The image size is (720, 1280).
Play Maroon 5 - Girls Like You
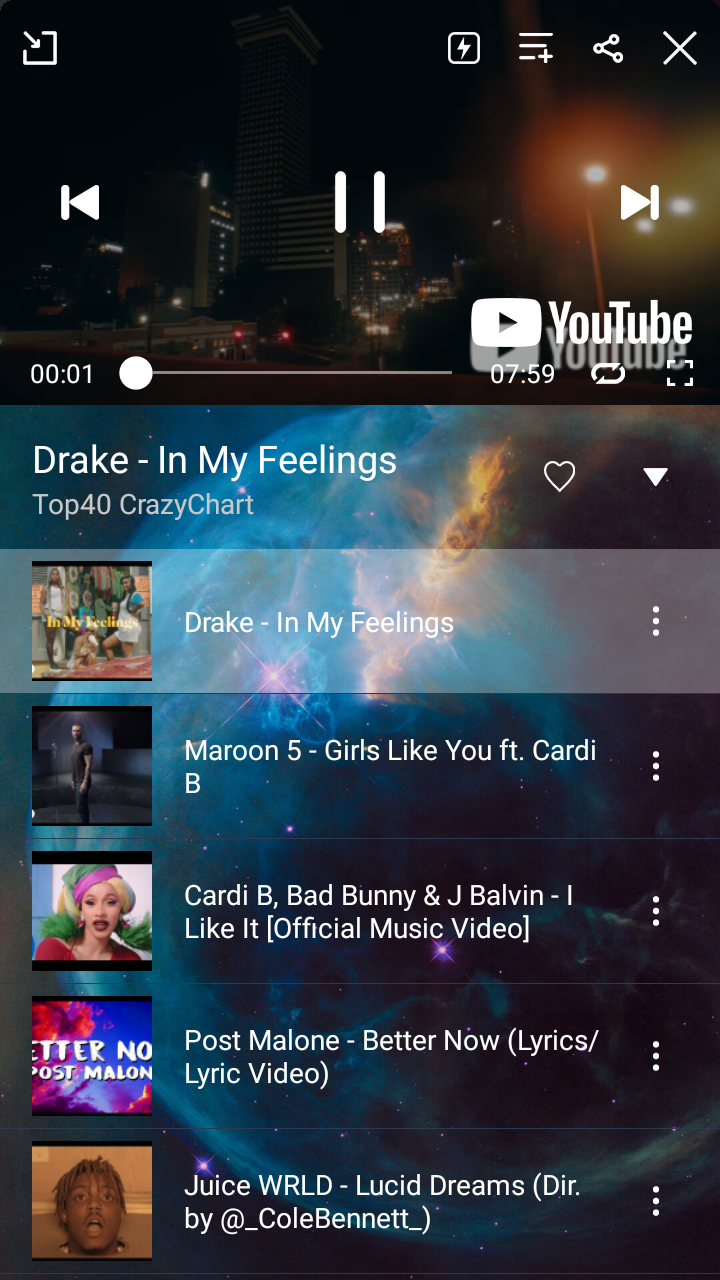pos(360,766)
